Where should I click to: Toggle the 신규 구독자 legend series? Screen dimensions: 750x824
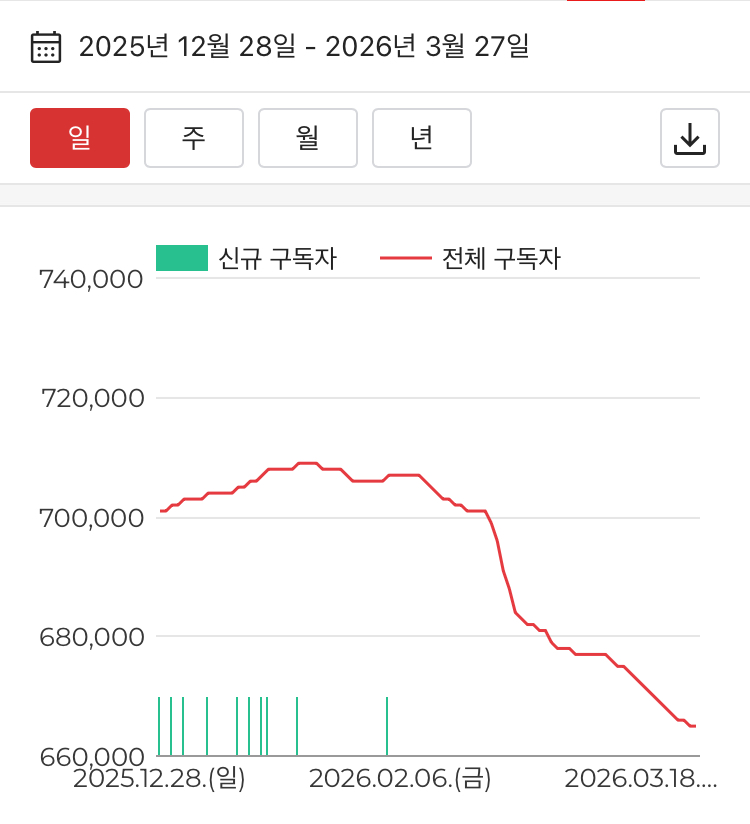click(x=247, y=259)
